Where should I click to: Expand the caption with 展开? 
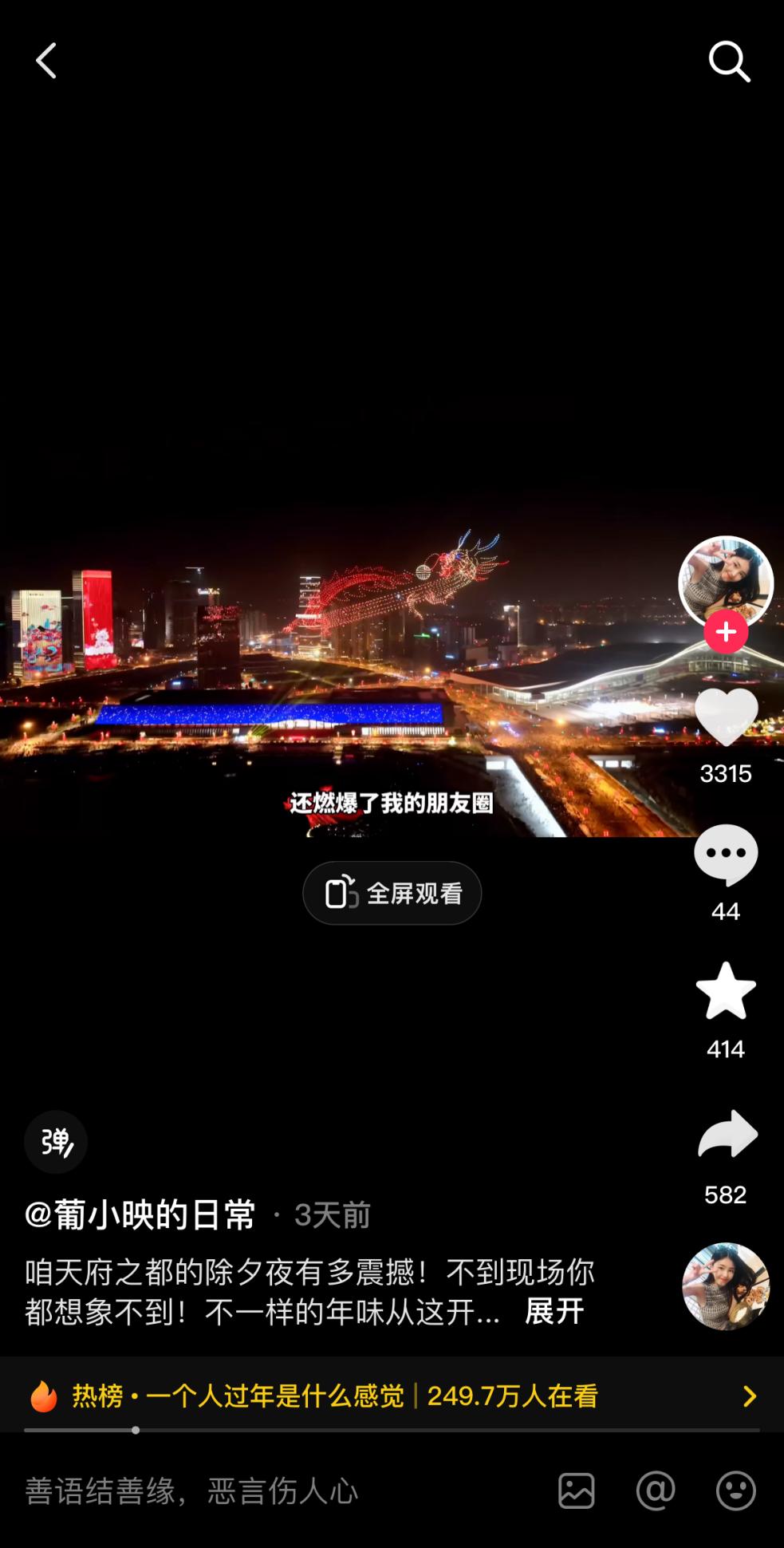(554, 1311)
